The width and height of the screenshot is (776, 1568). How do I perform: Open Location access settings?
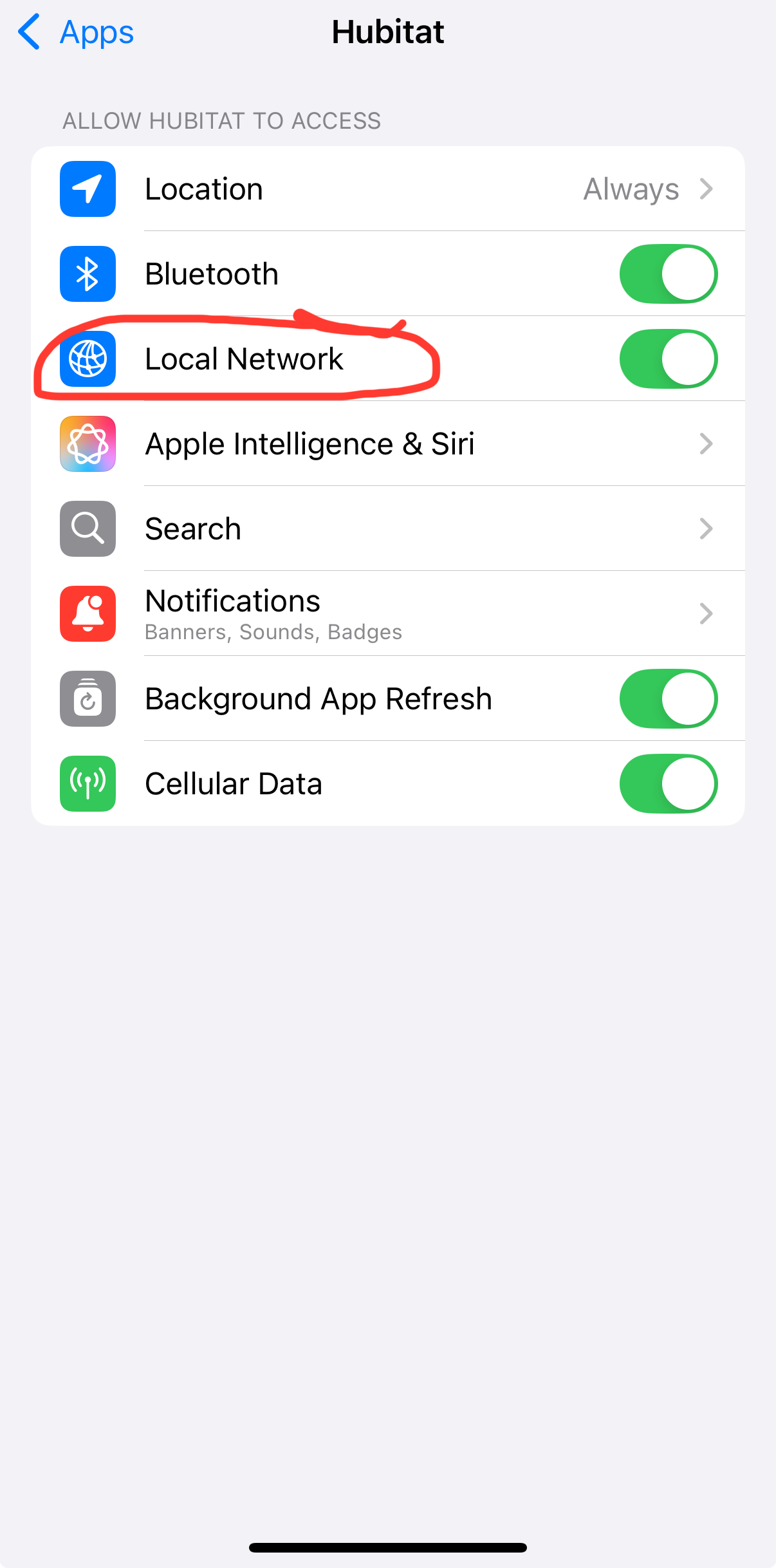(388, 189)
